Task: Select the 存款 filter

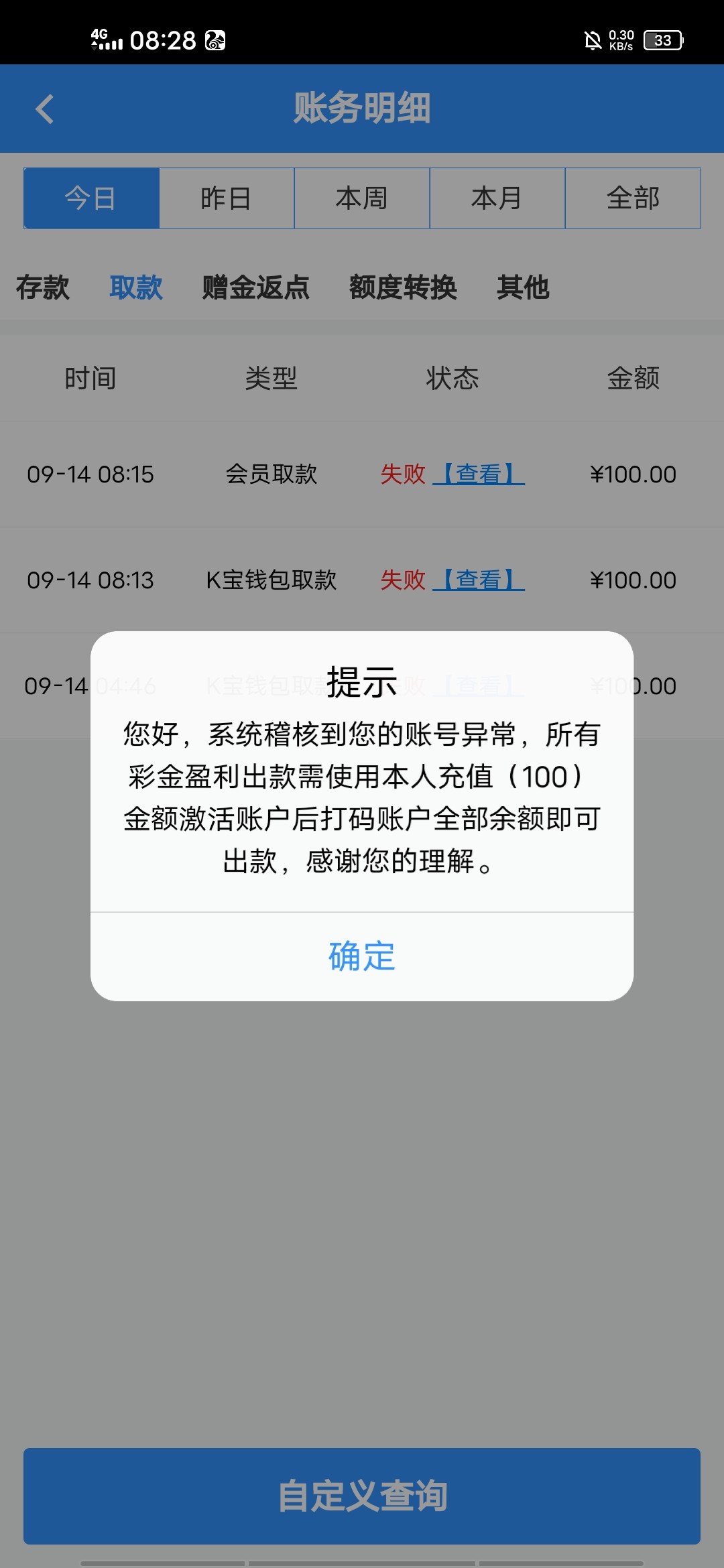Action: pos(43,288)
